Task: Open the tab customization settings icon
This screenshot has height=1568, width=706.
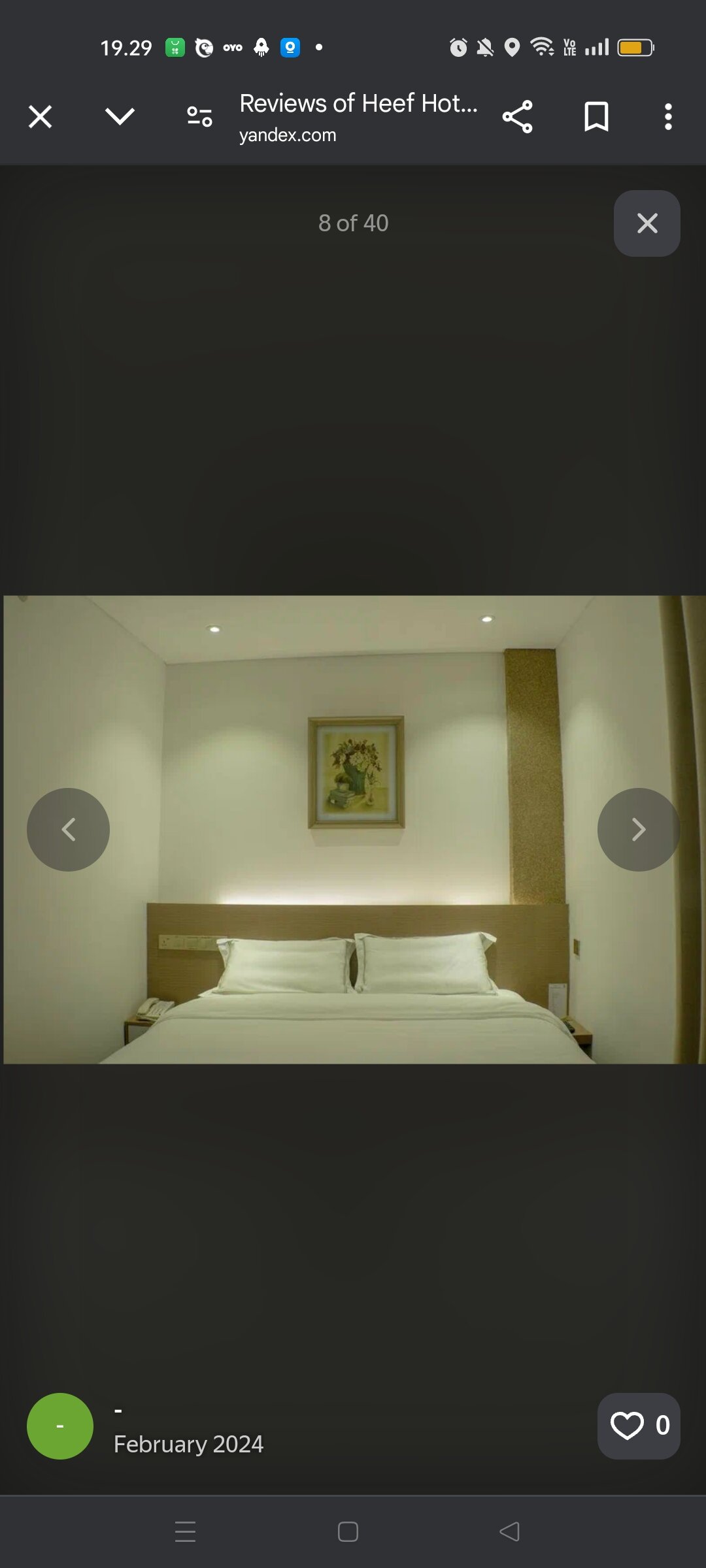Action: click(200, 117)
